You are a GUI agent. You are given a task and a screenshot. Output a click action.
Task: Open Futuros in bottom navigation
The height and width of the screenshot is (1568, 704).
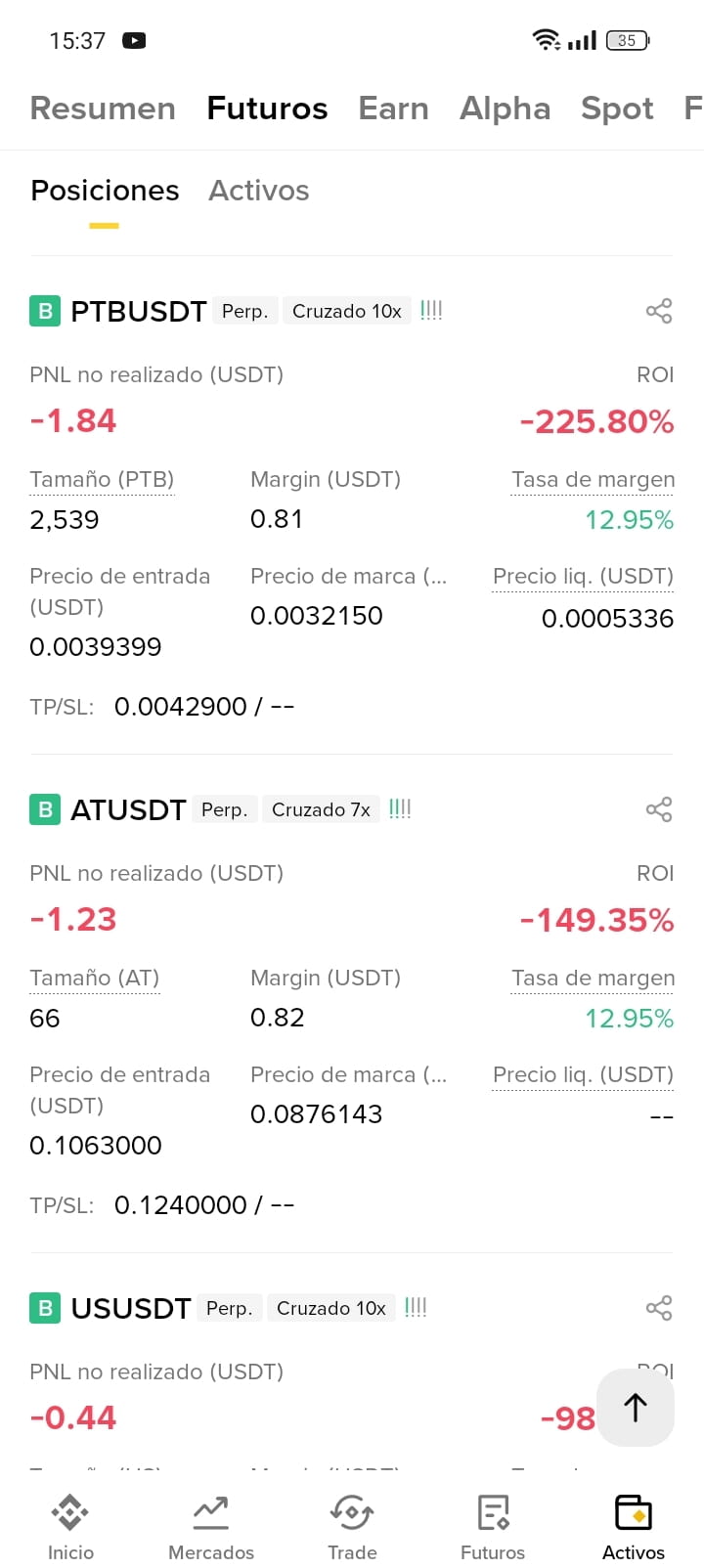(493, 1528)
